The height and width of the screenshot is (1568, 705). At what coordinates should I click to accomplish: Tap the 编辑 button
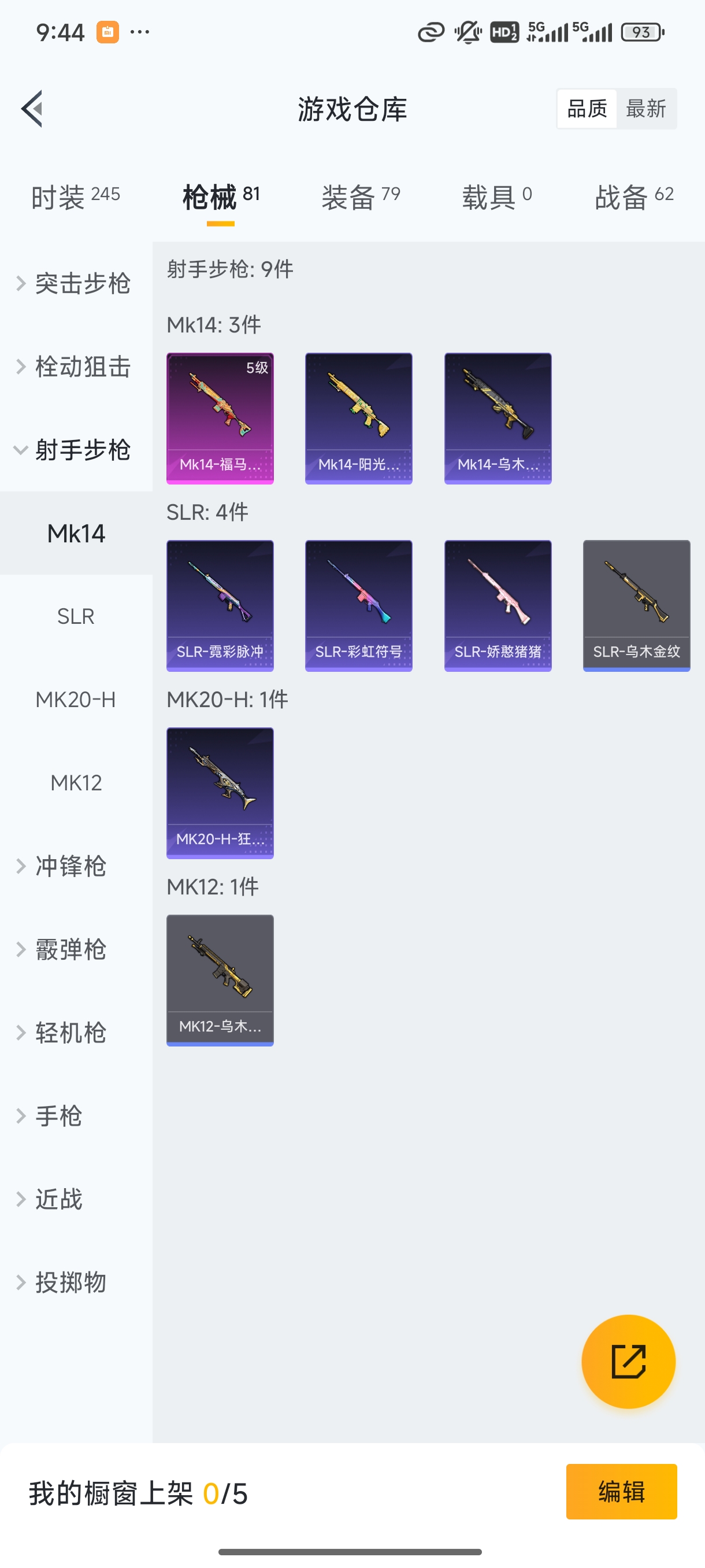click(x=621, y=1491)
